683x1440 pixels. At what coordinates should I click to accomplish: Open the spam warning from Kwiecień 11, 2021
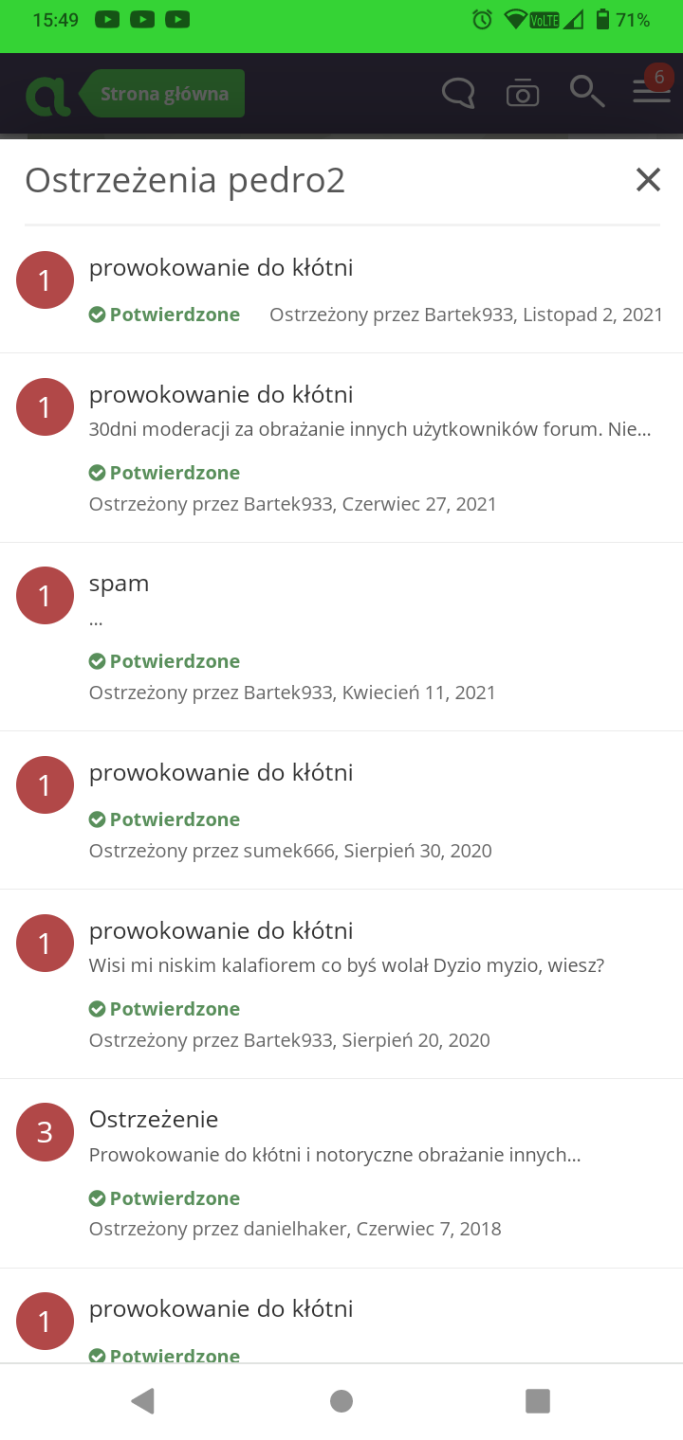pos(119,584)
